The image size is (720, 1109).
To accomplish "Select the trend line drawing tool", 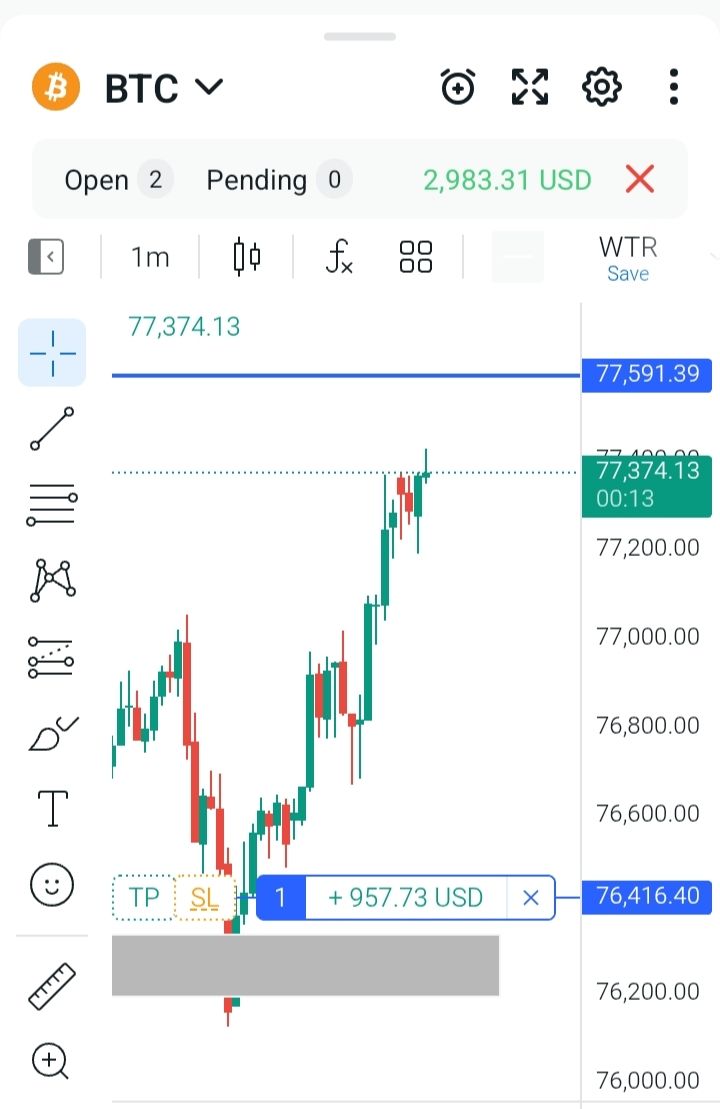I will (52, 429).
